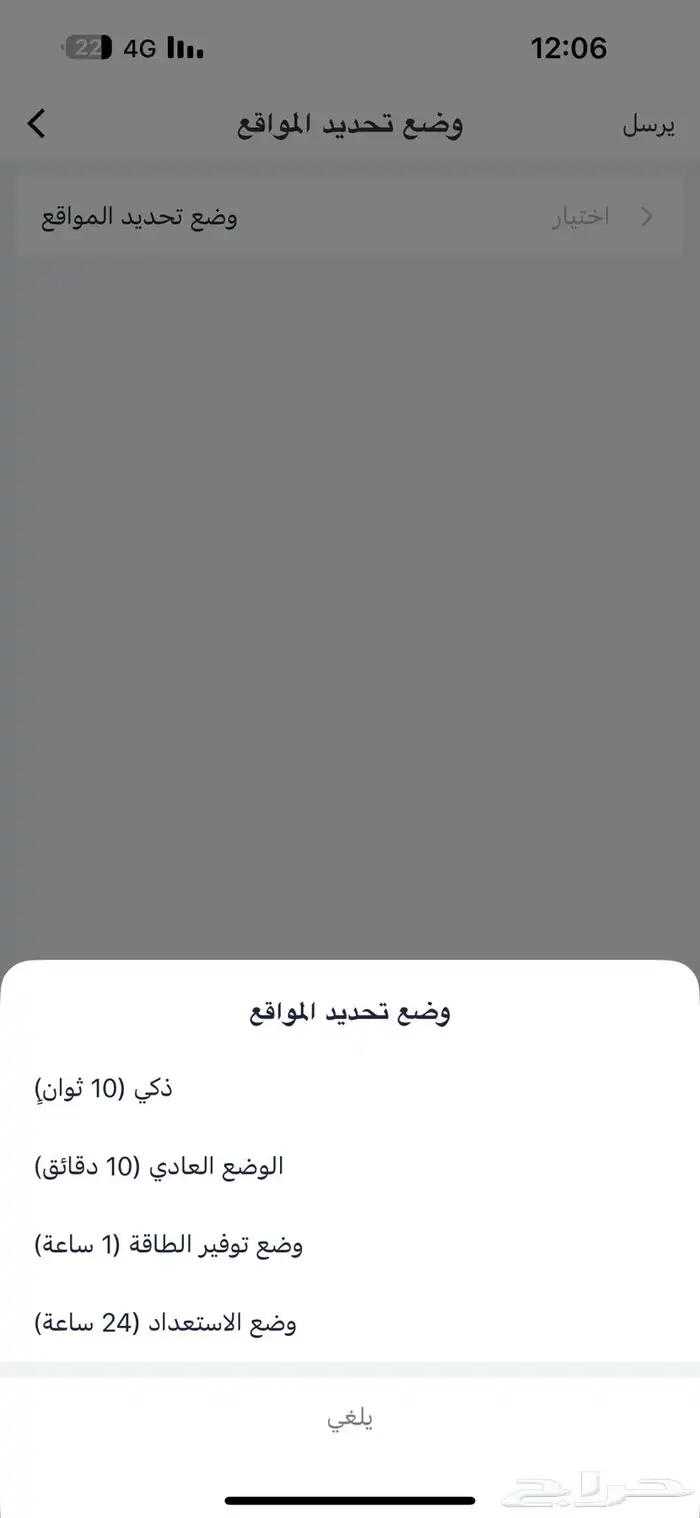
Task: Go back using the header arrow
Action: (x=37, y=125)
